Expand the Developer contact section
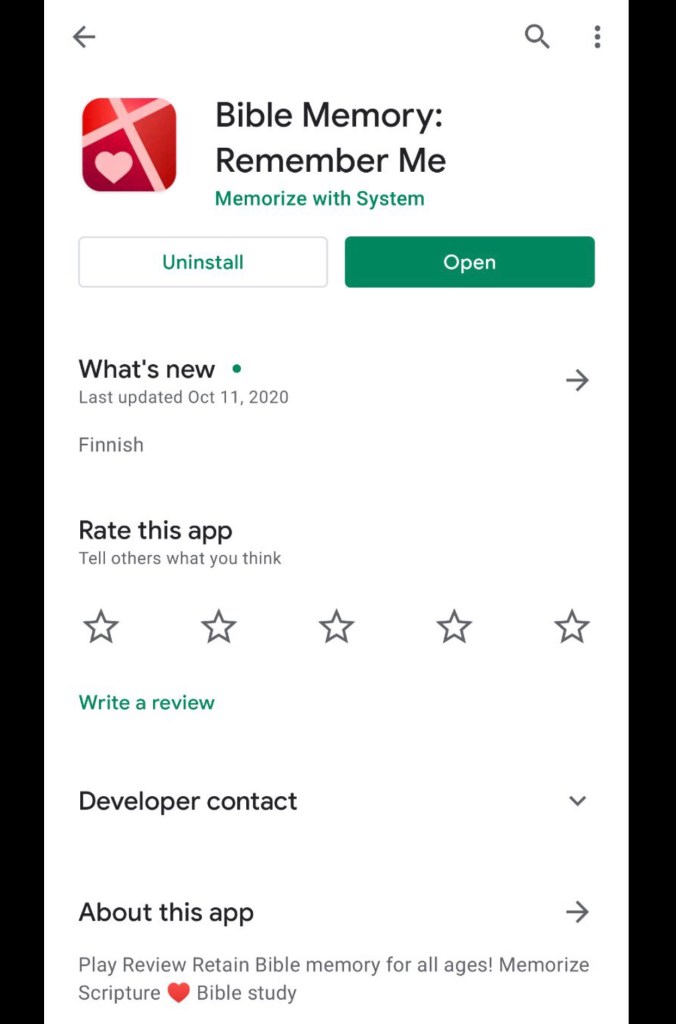Screen dimensions: 676x1024 click(x=577, y=801)
